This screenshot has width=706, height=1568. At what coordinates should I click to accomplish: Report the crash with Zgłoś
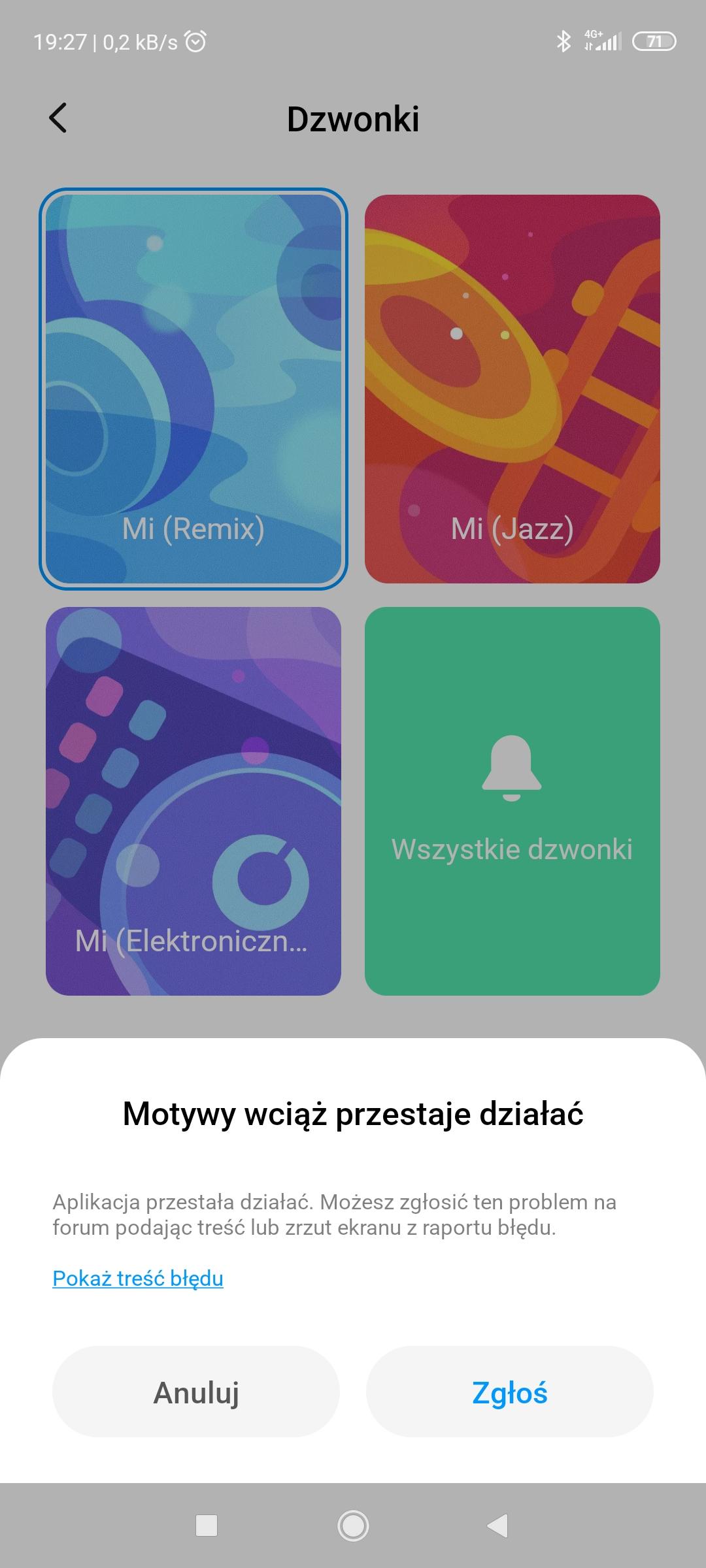coord(509,1392)
